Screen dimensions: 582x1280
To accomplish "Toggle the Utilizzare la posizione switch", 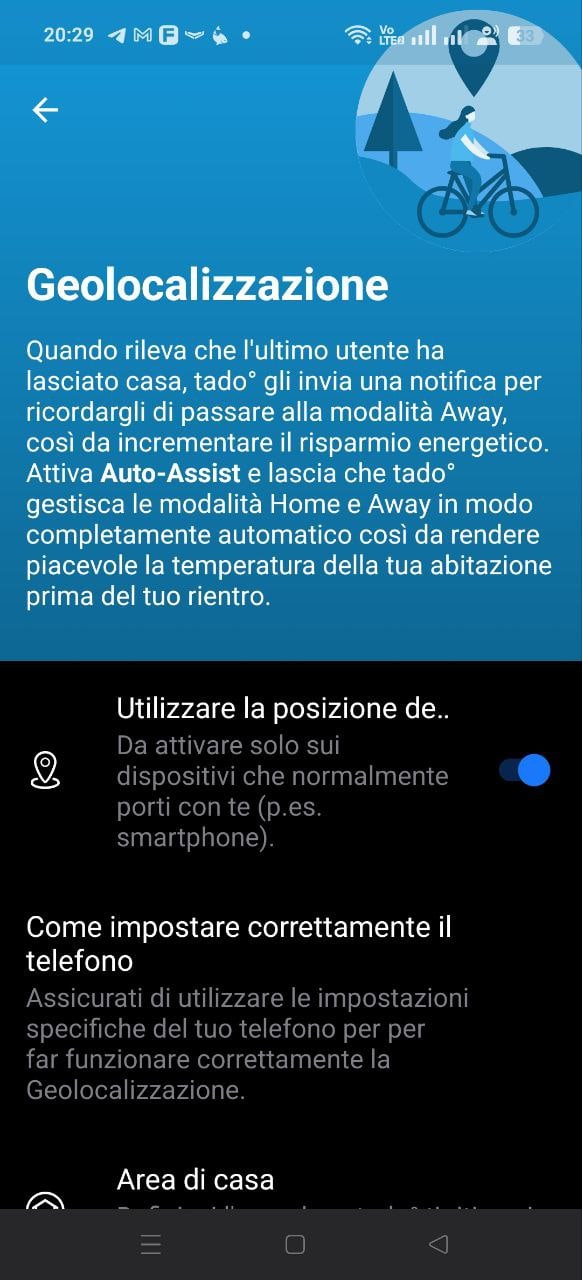I will click(x=525, y=770).
